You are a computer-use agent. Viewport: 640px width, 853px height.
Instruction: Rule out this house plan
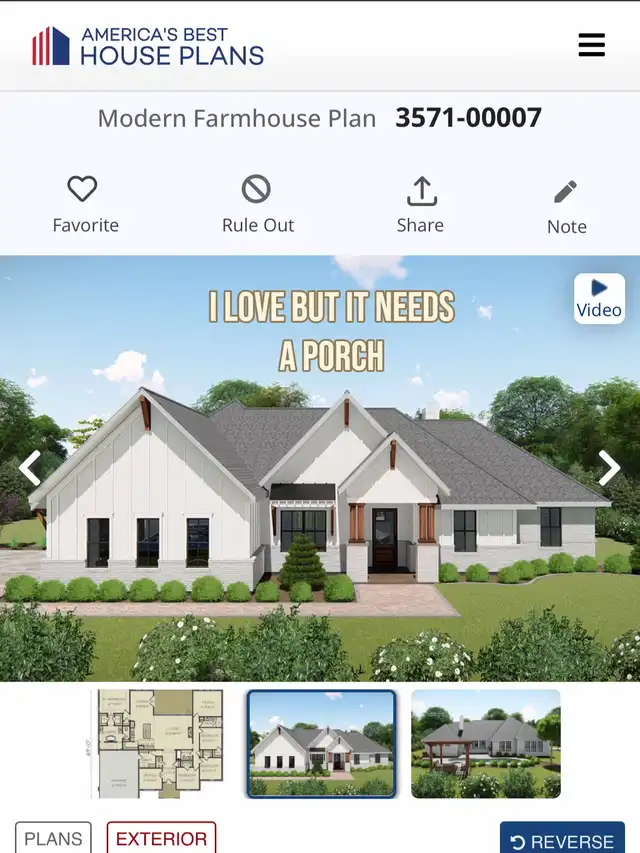pyautogui.click(x=257, y=205)
